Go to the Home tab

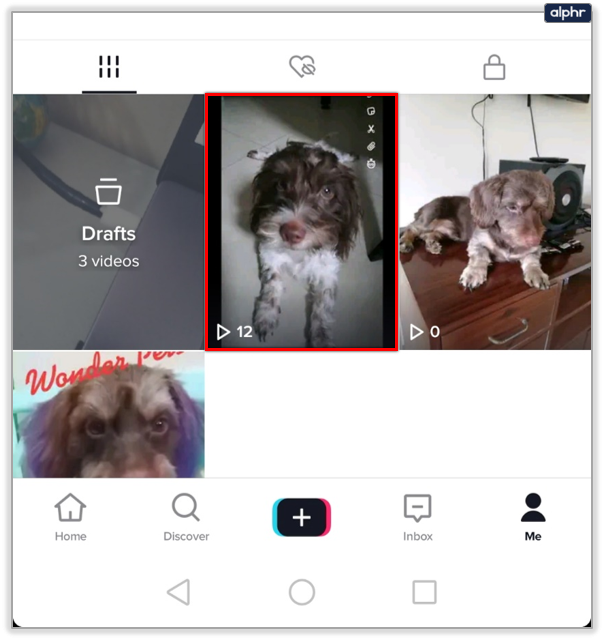point(70,517)
